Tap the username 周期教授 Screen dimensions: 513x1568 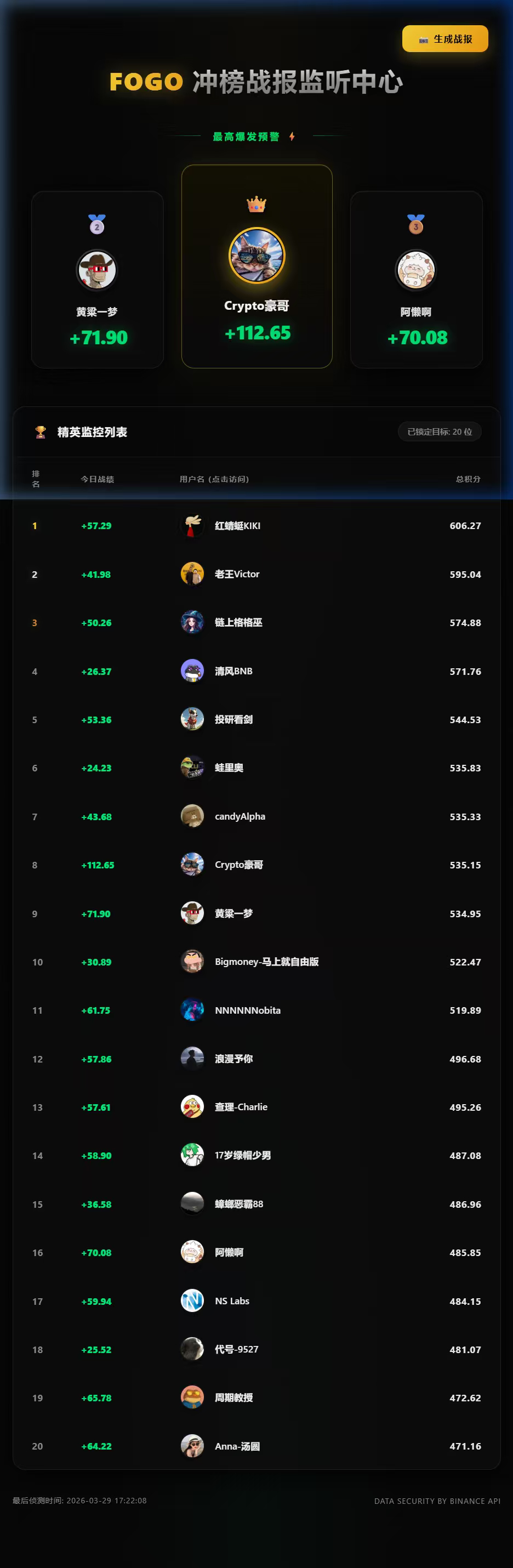click(233, 1397)
